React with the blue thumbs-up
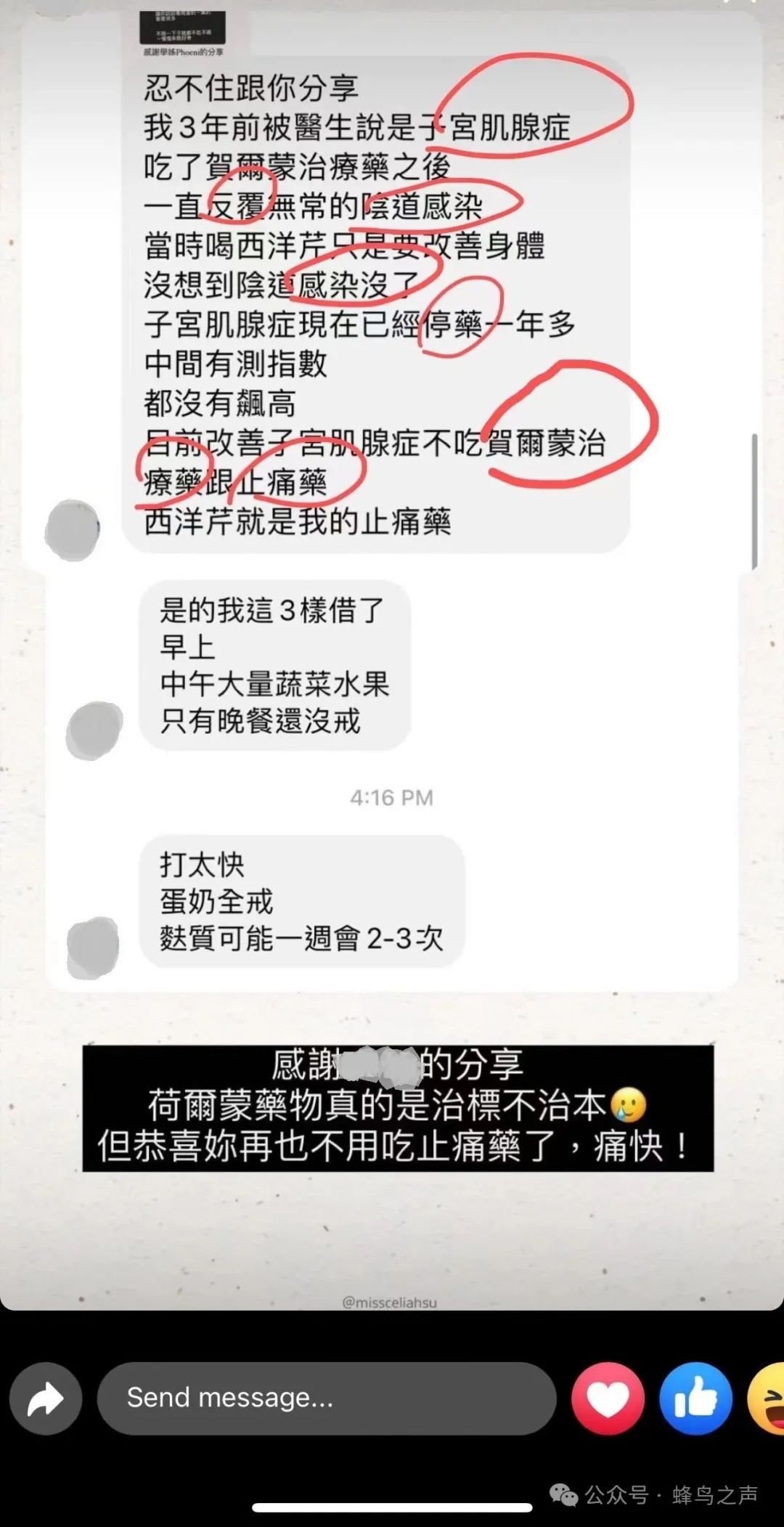The image size is (784, 1527). pos(695,1398)
